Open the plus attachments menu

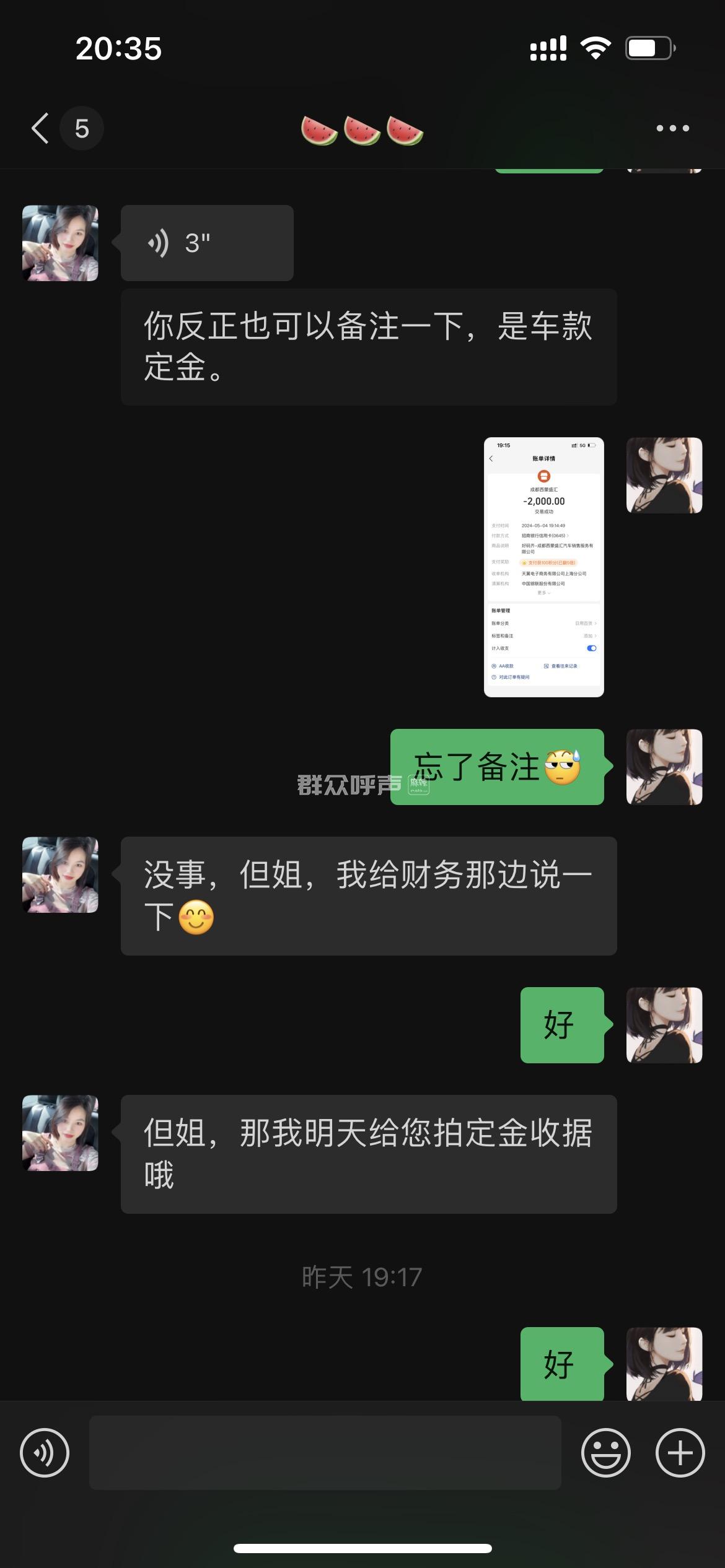(680, 1453)
